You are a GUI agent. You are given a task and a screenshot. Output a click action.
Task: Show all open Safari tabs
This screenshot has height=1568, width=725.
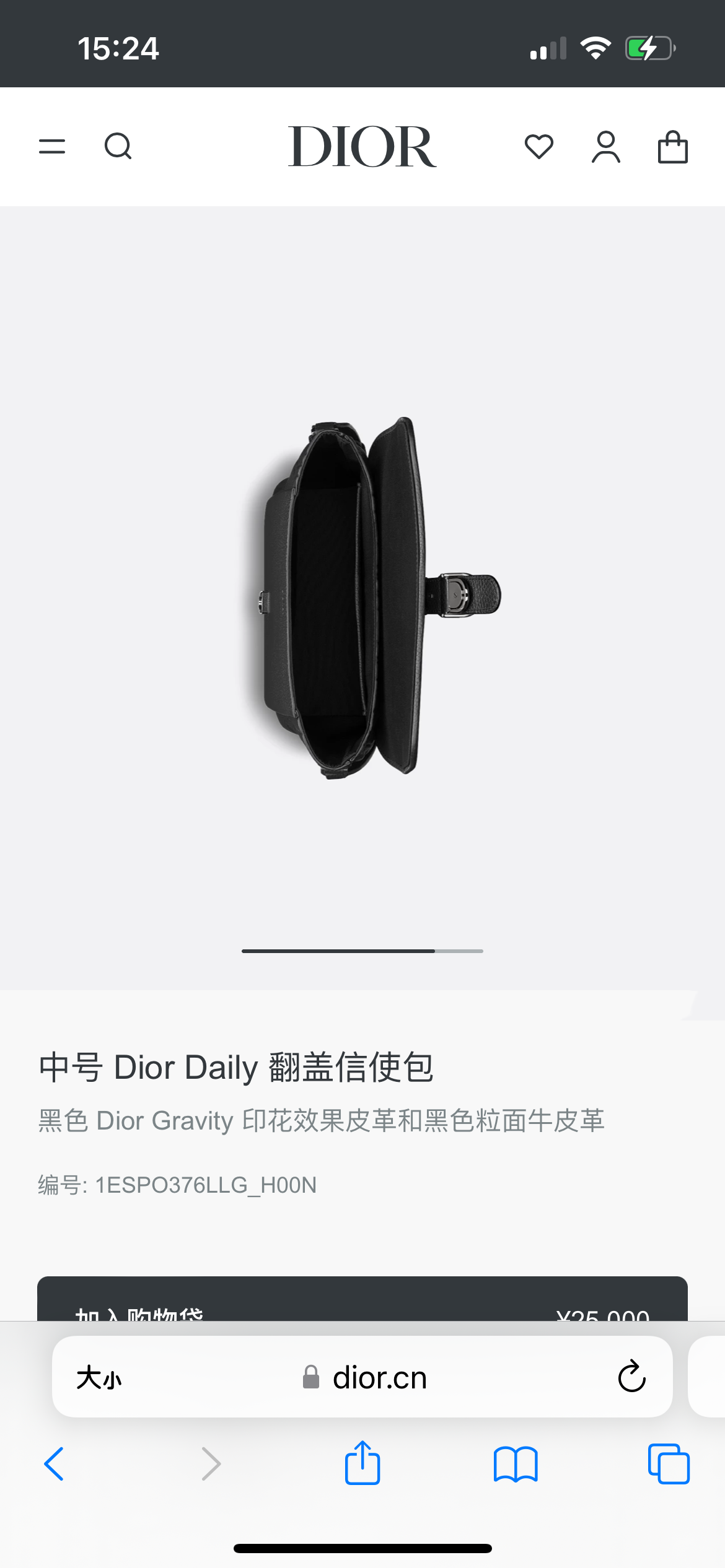click(669, 1464)
